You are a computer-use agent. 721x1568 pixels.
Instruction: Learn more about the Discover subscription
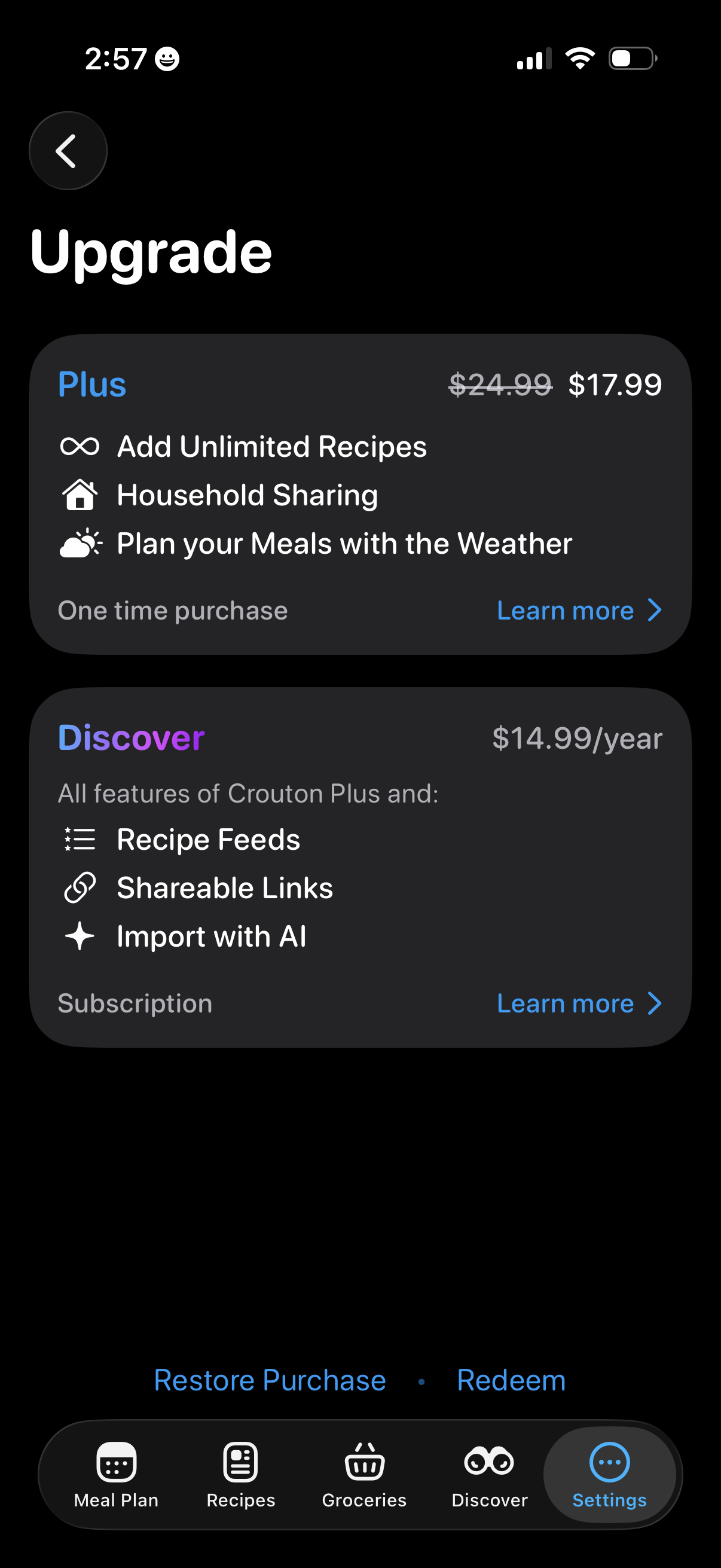point(578,1003)
